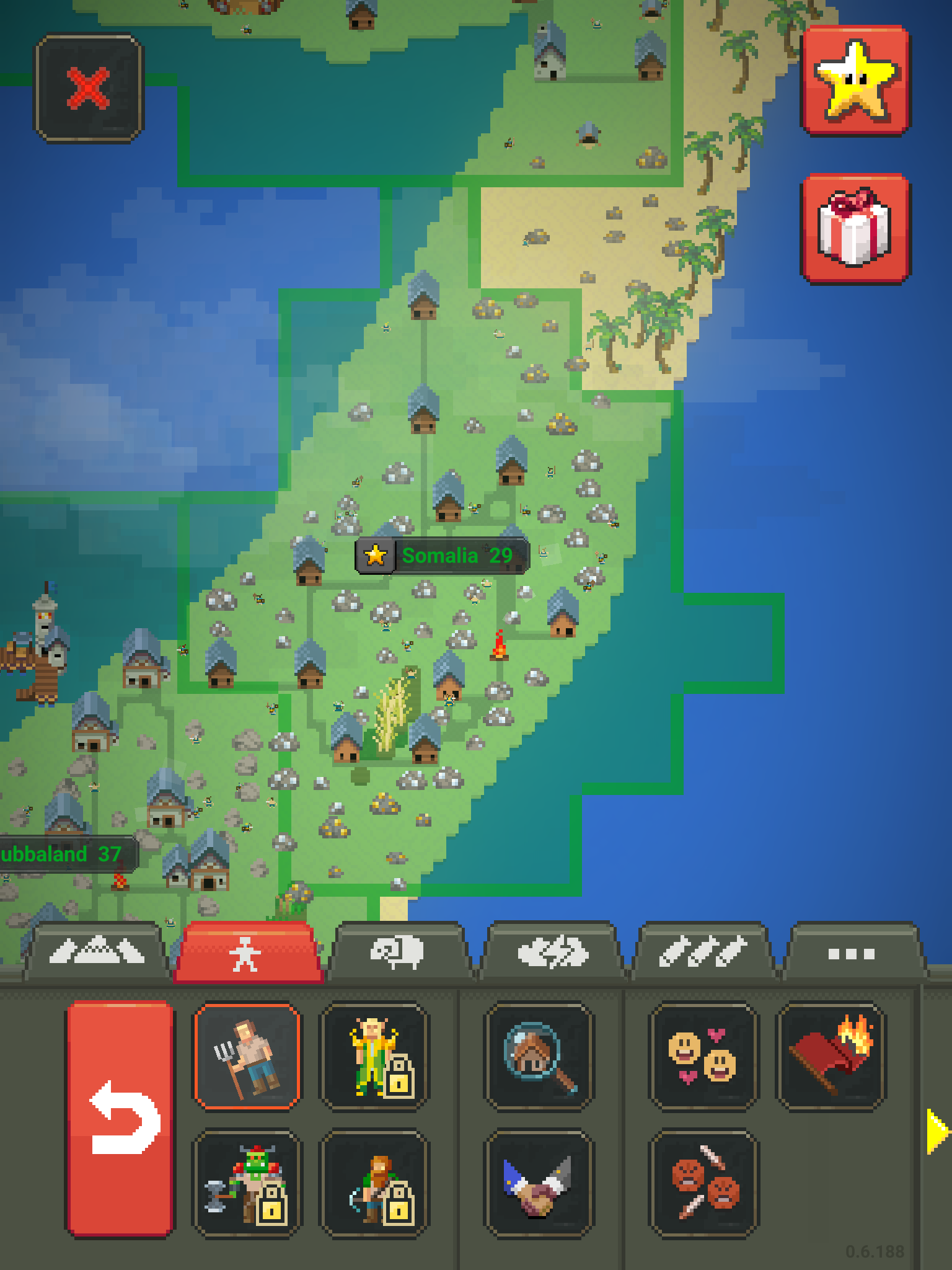Viewport: 952px width, 1270px height.
Task: Select the handshake alliance tool
Action: click(539, 1184)
